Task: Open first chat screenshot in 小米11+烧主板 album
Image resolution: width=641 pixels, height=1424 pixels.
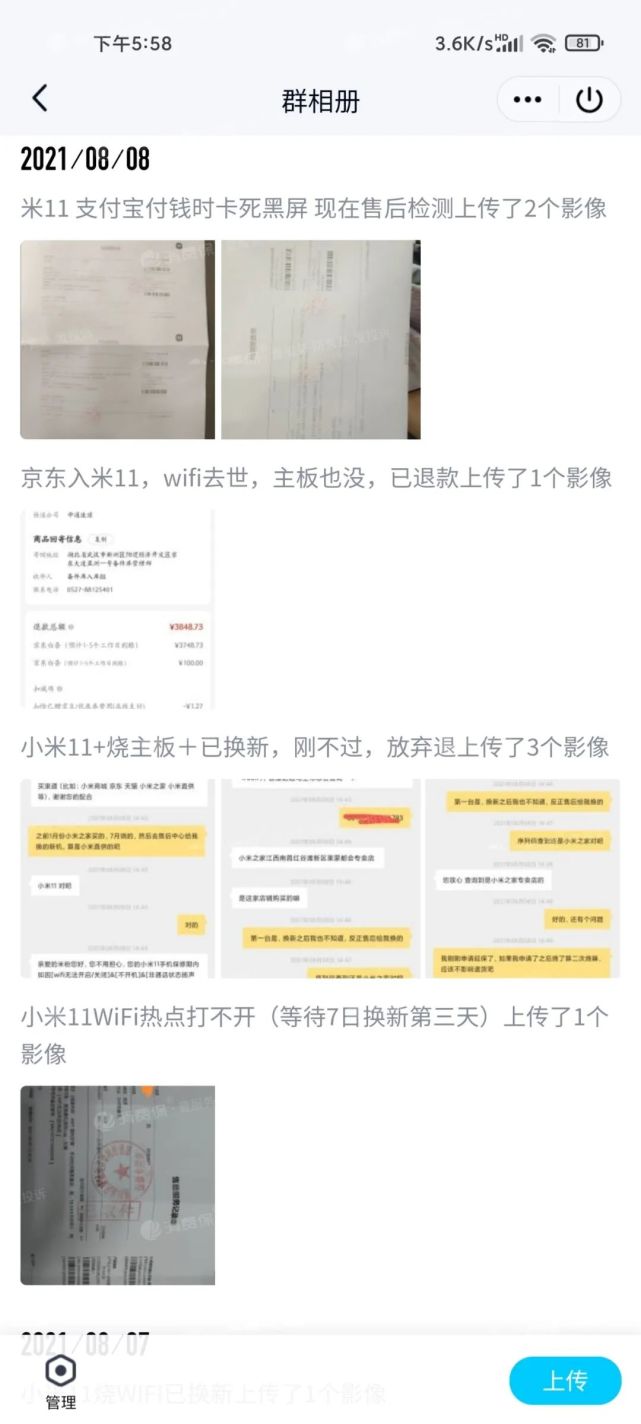Action: tap(117, 878)
